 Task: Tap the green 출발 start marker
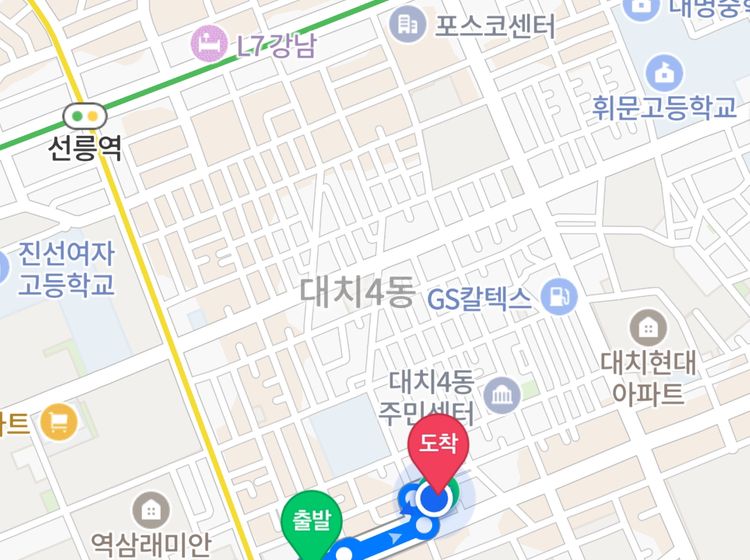click(312, 522)
